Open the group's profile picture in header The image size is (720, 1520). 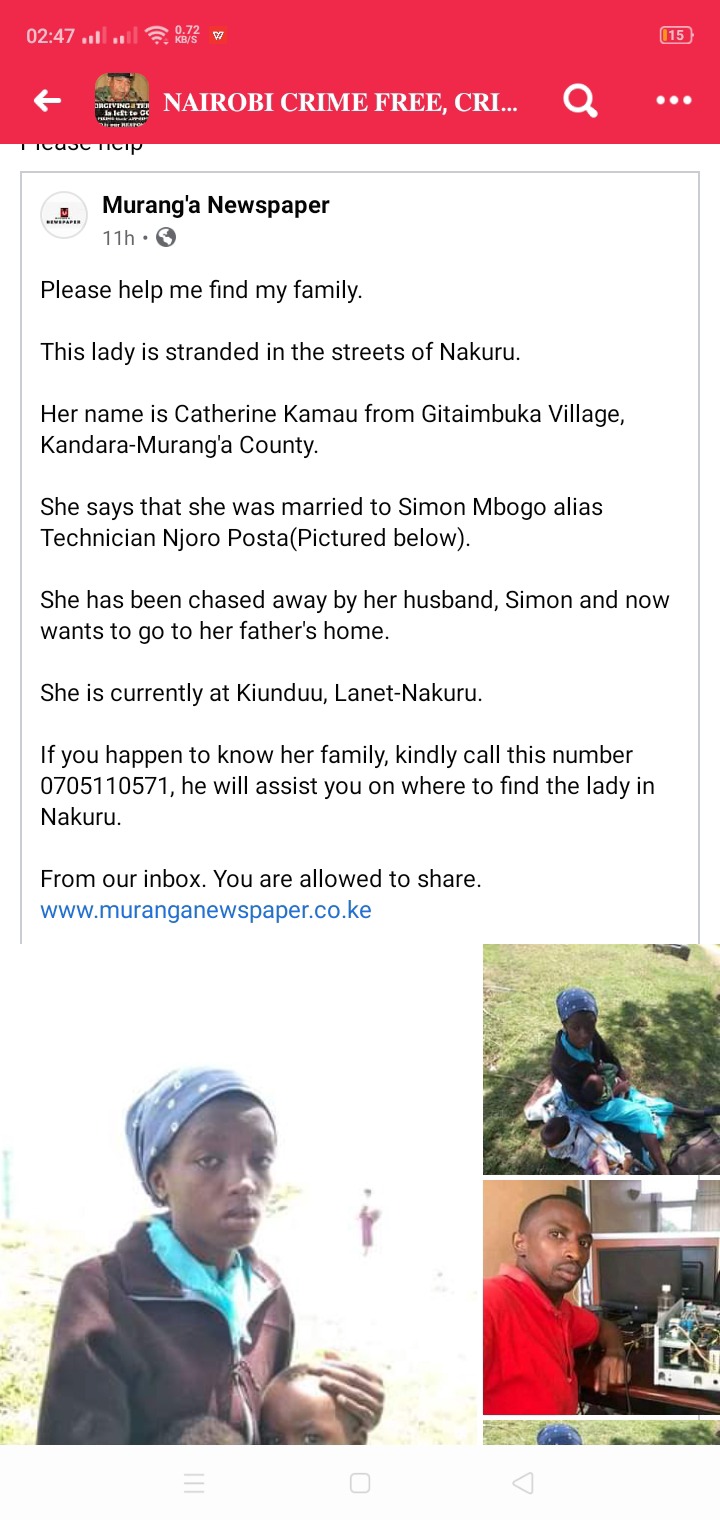(122, 100)
